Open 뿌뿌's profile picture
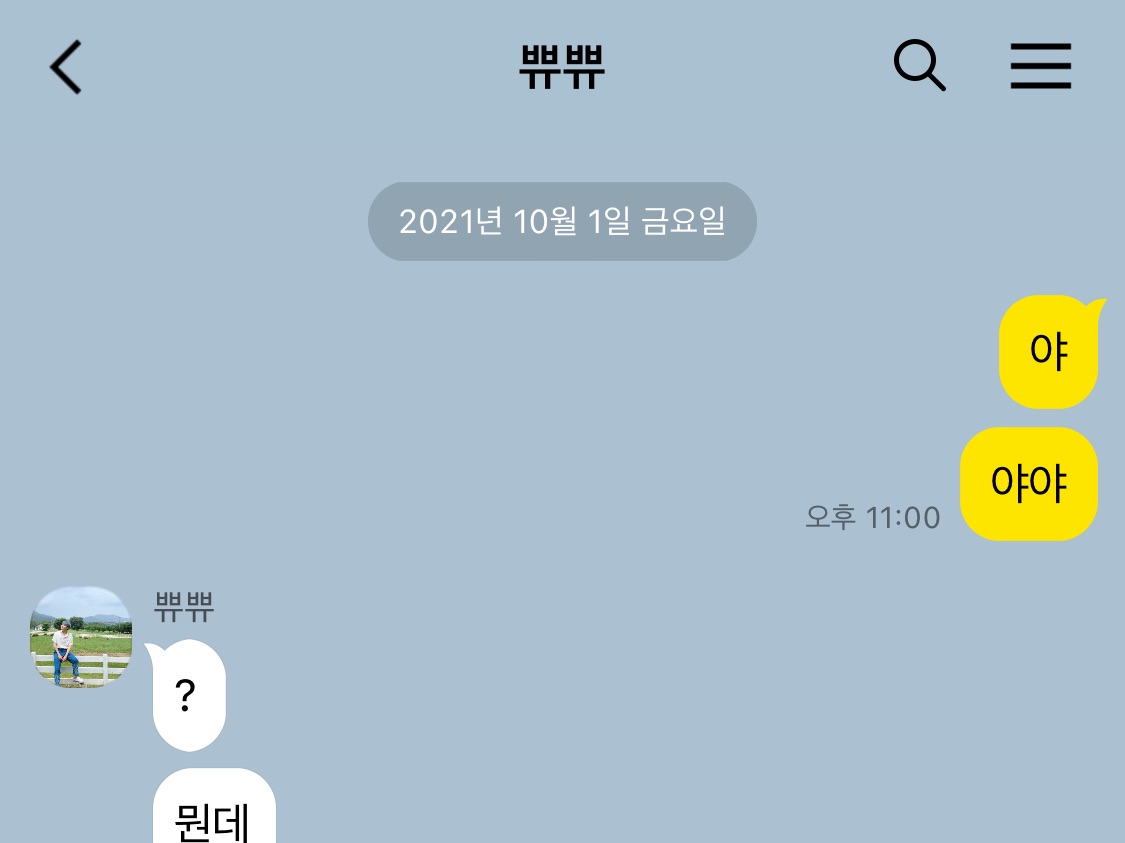 point(81,637)
